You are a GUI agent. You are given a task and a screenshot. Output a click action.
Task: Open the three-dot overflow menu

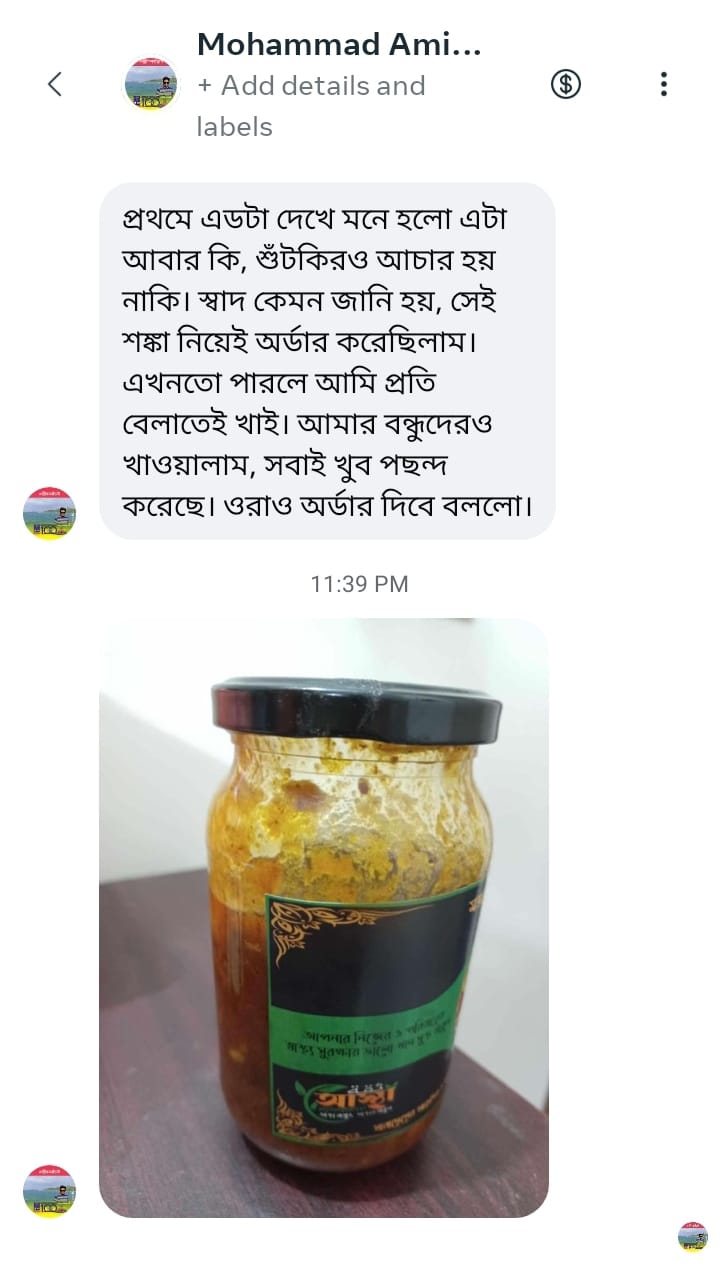pyautogui.click(x=663, y=85)
